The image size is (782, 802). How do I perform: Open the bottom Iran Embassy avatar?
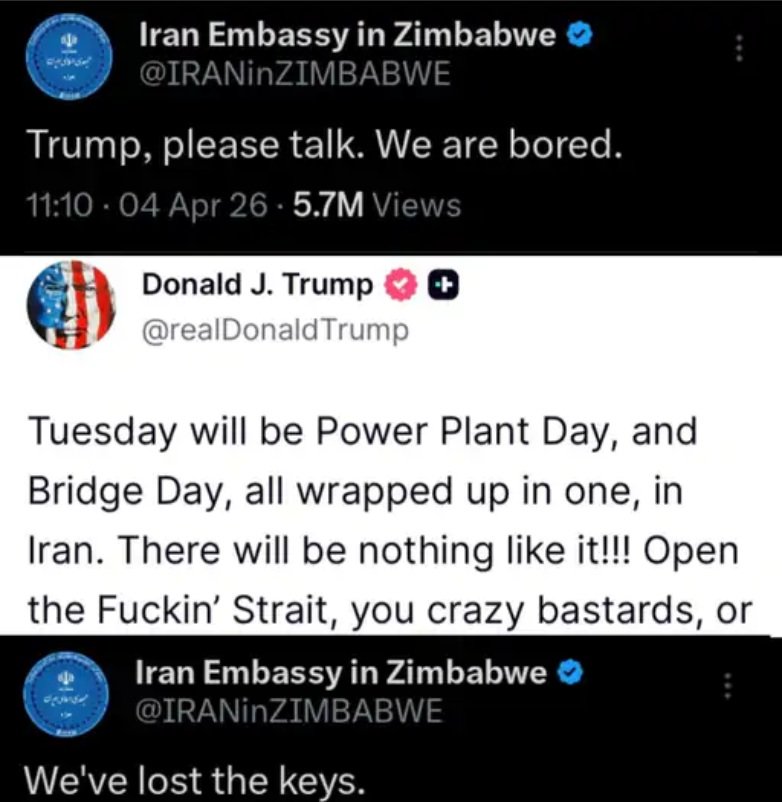click(x=64, y=692)
